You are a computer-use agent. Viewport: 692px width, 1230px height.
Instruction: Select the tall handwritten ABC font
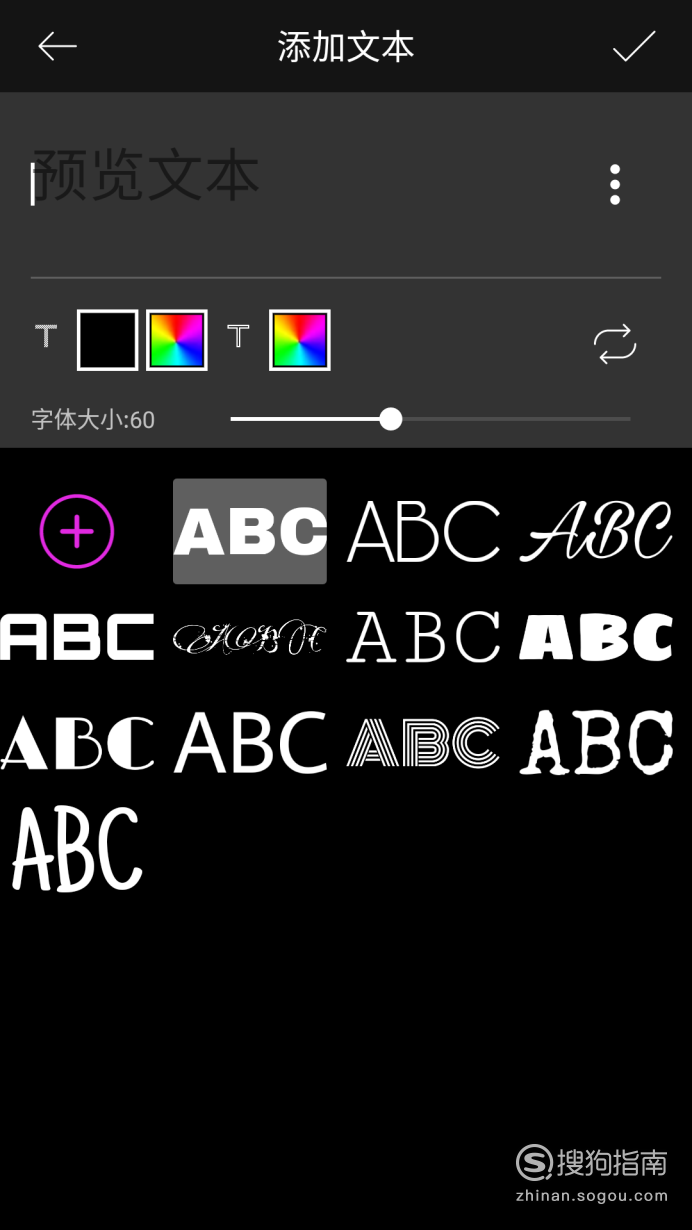(77, 850)
